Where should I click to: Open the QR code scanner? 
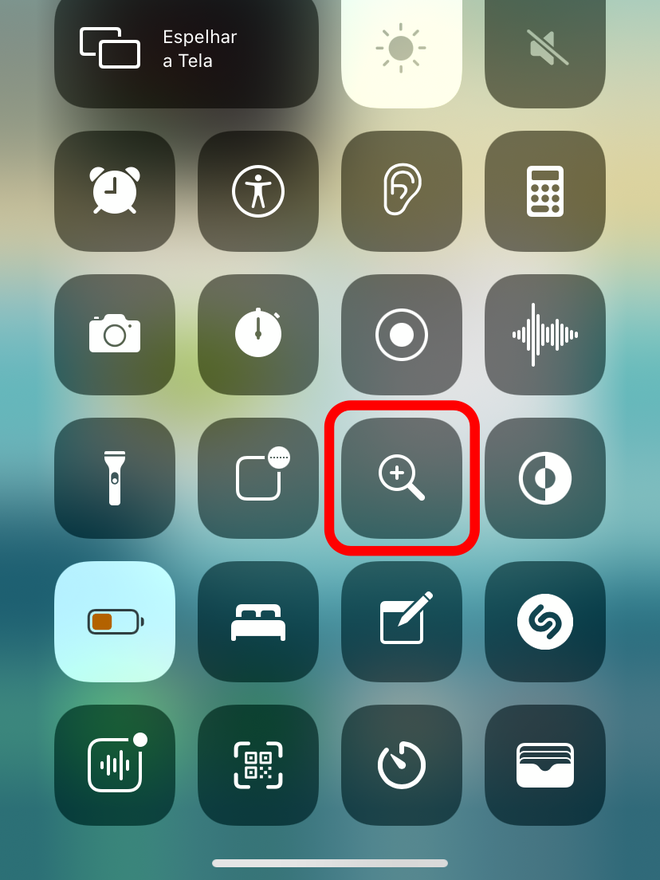click(258, 765)
